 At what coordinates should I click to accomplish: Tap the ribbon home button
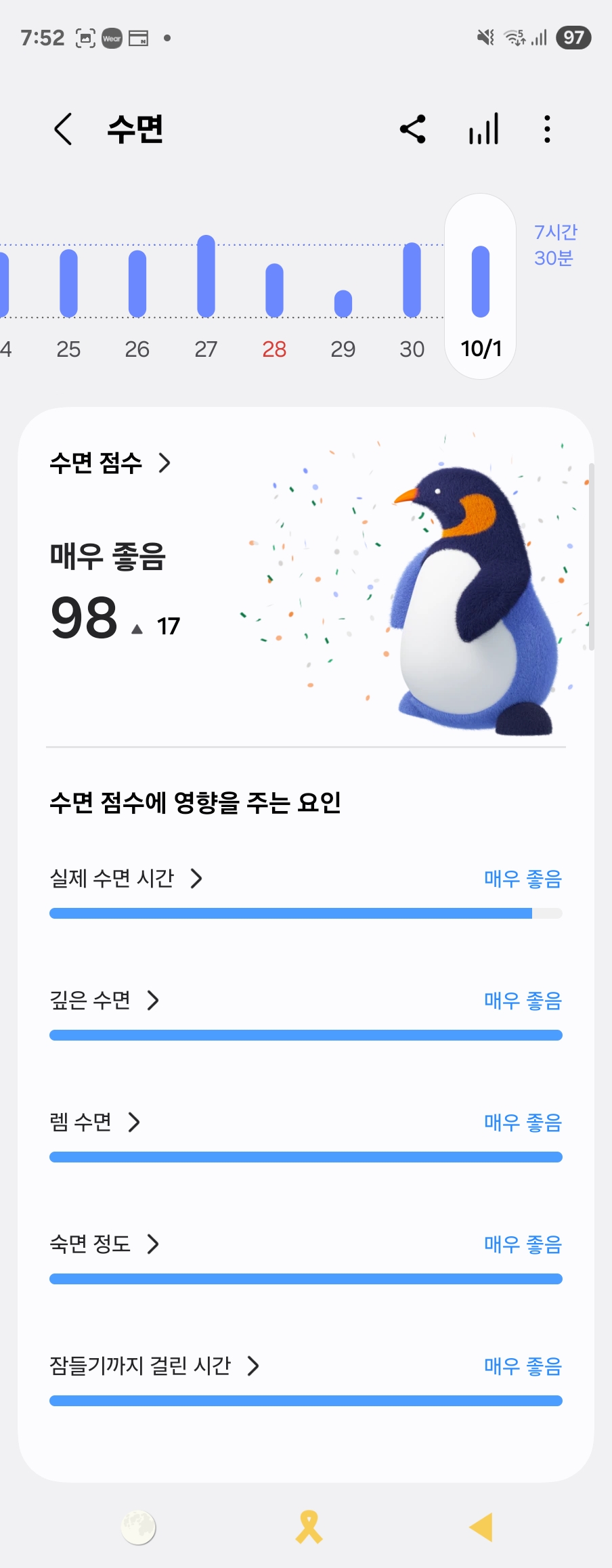tap(309, 1527)
